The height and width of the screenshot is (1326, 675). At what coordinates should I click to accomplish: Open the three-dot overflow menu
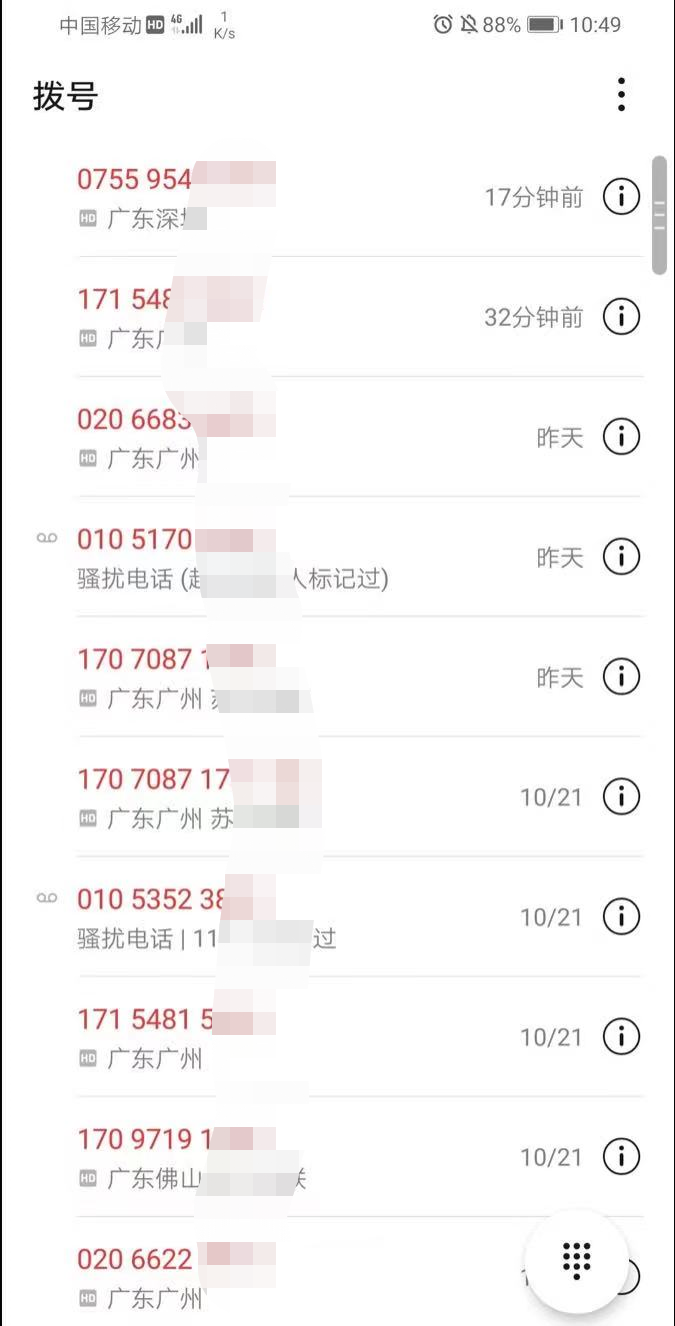621,94
